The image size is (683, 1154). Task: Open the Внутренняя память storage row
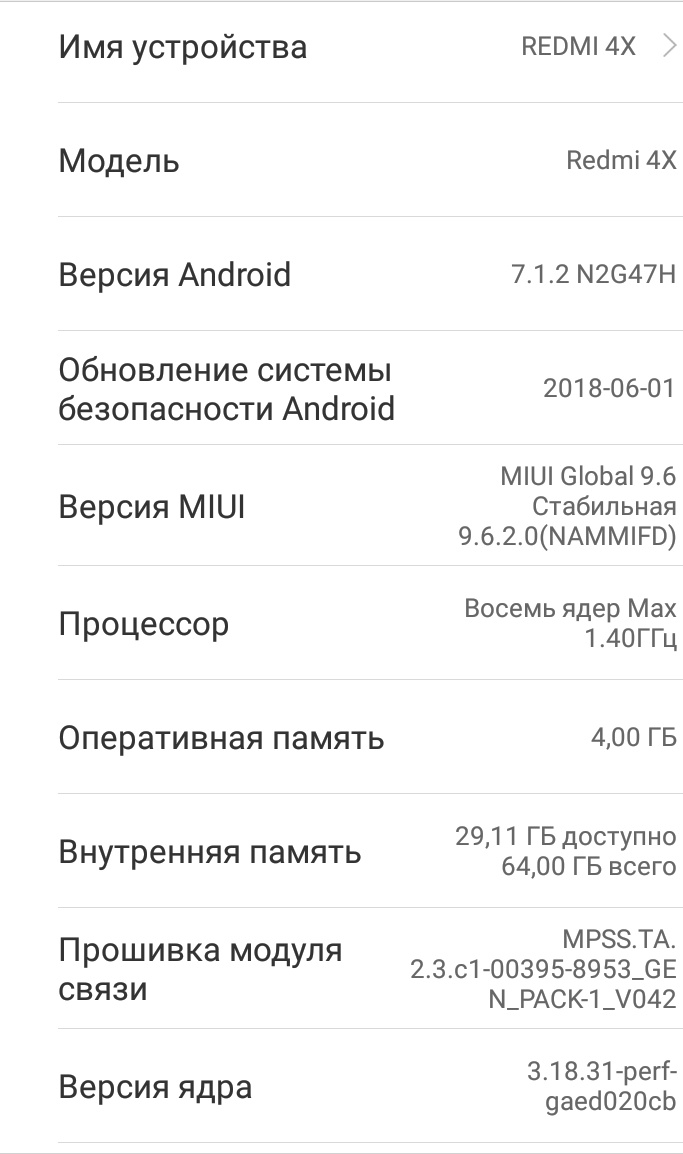pos(341,852)
